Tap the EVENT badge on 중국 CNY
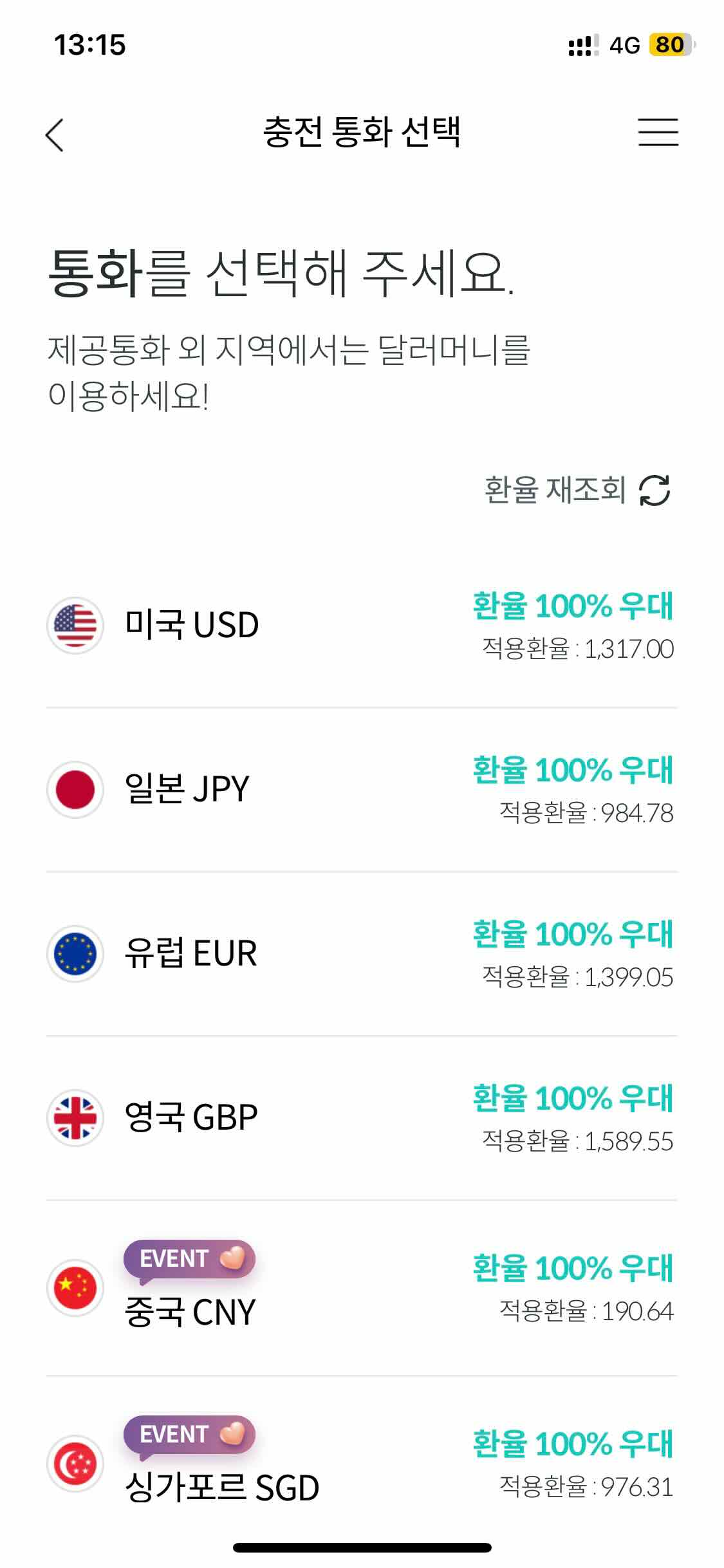The width and height of the screenshot is (724, 1568). [x=190, y=1259]
